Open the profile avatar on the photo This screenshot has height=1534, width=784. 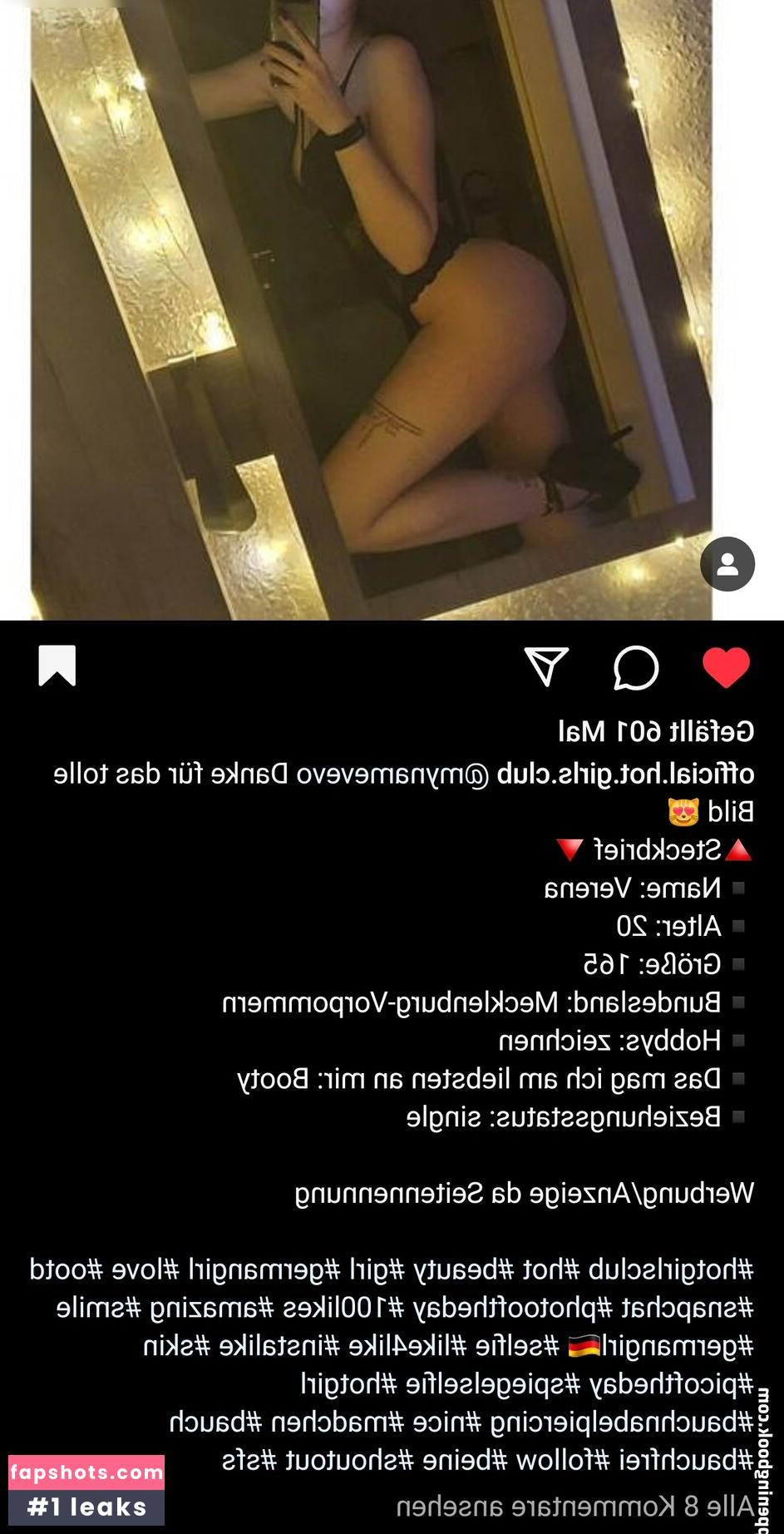[x=727, y=564]
